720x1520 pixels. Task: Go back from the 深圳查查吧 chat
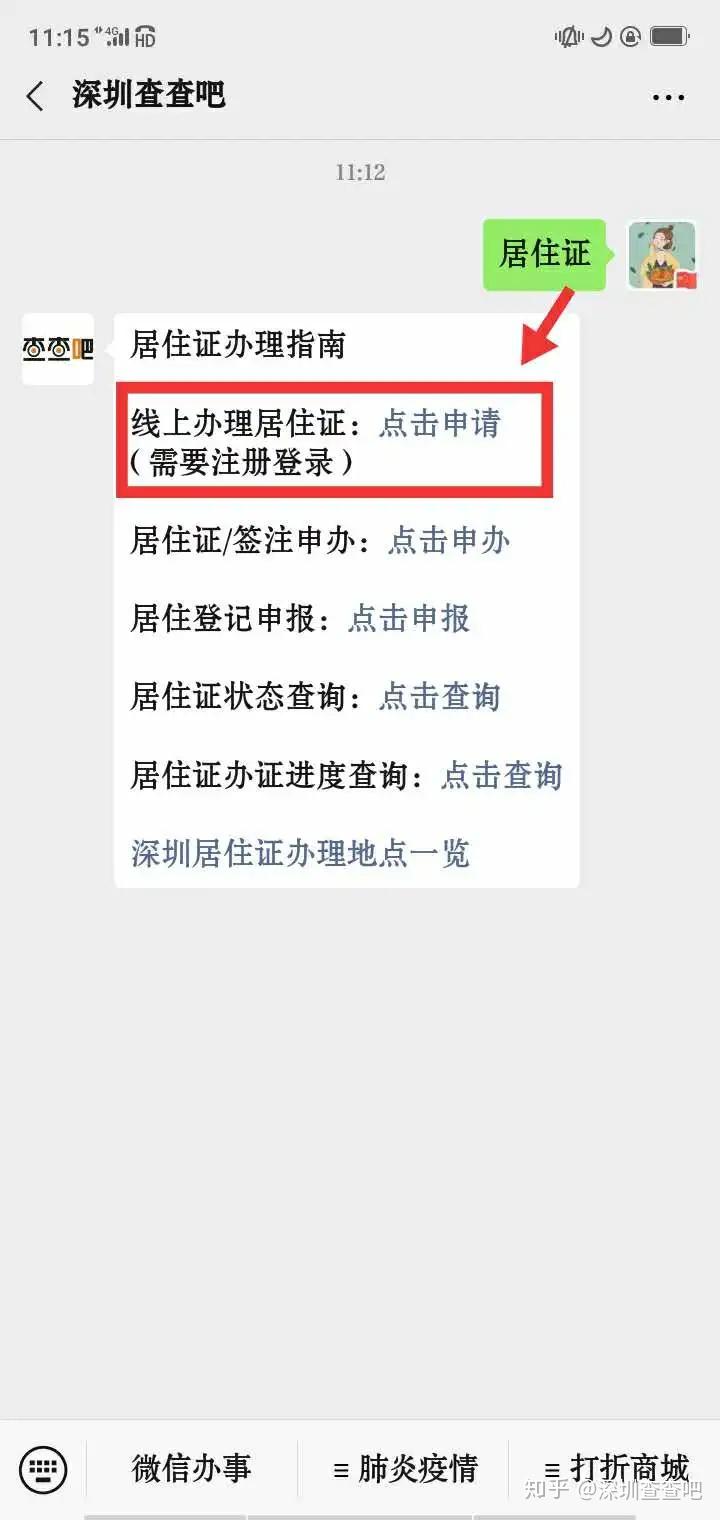click(x=36, y=97)
